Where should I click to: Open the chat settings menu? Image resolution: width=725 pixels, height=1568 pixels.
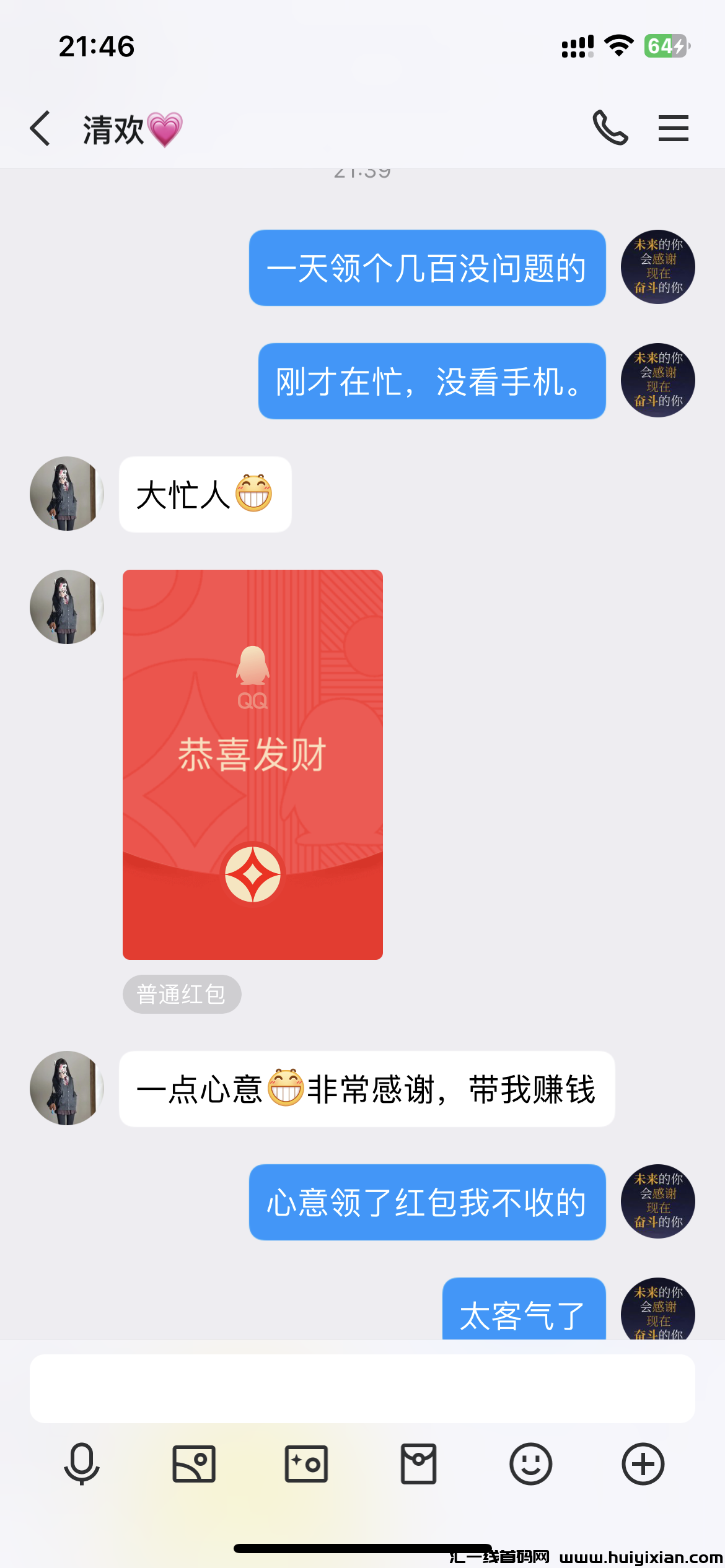[674, 128]
